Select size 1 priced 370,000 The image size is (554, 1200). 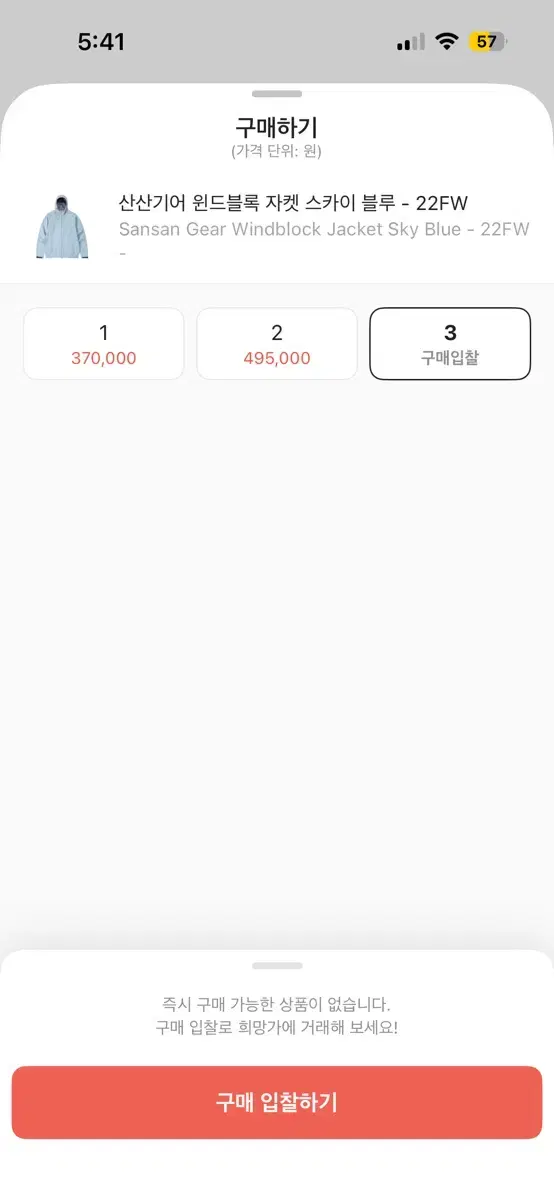[104, 344]
